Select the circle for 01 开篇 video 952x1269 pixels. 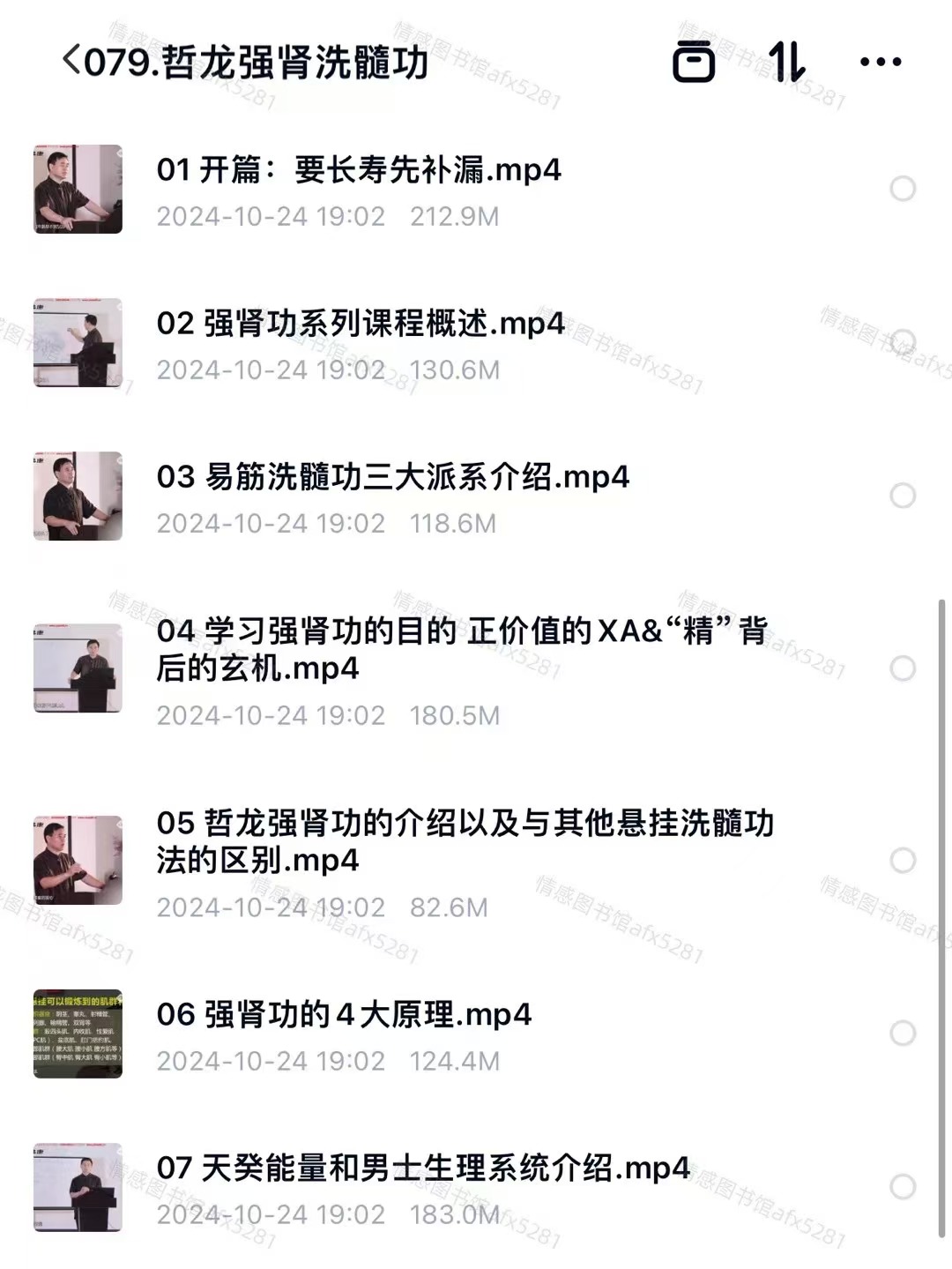point(903,189)
